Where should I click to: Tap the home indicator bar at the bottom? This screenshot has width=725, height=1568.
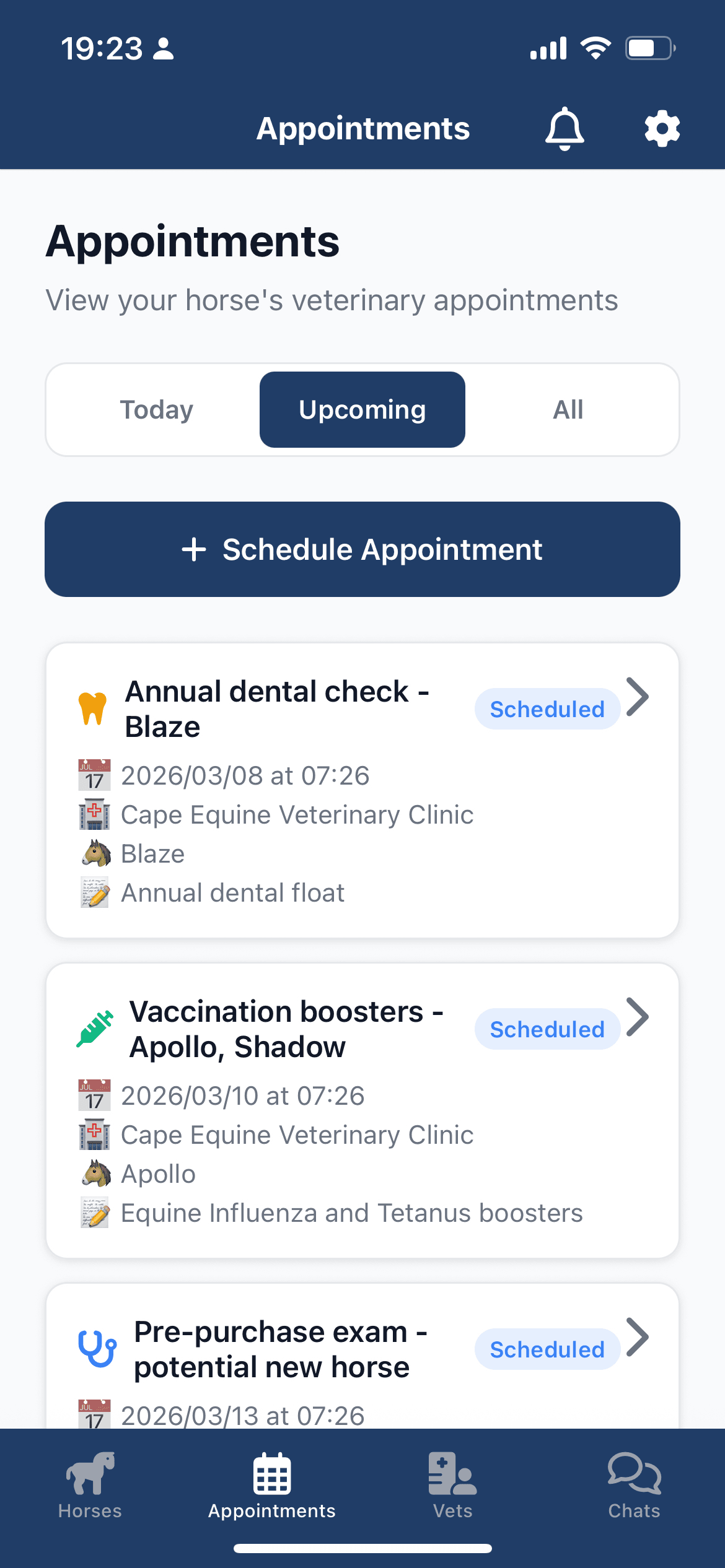pos(362,1548)
